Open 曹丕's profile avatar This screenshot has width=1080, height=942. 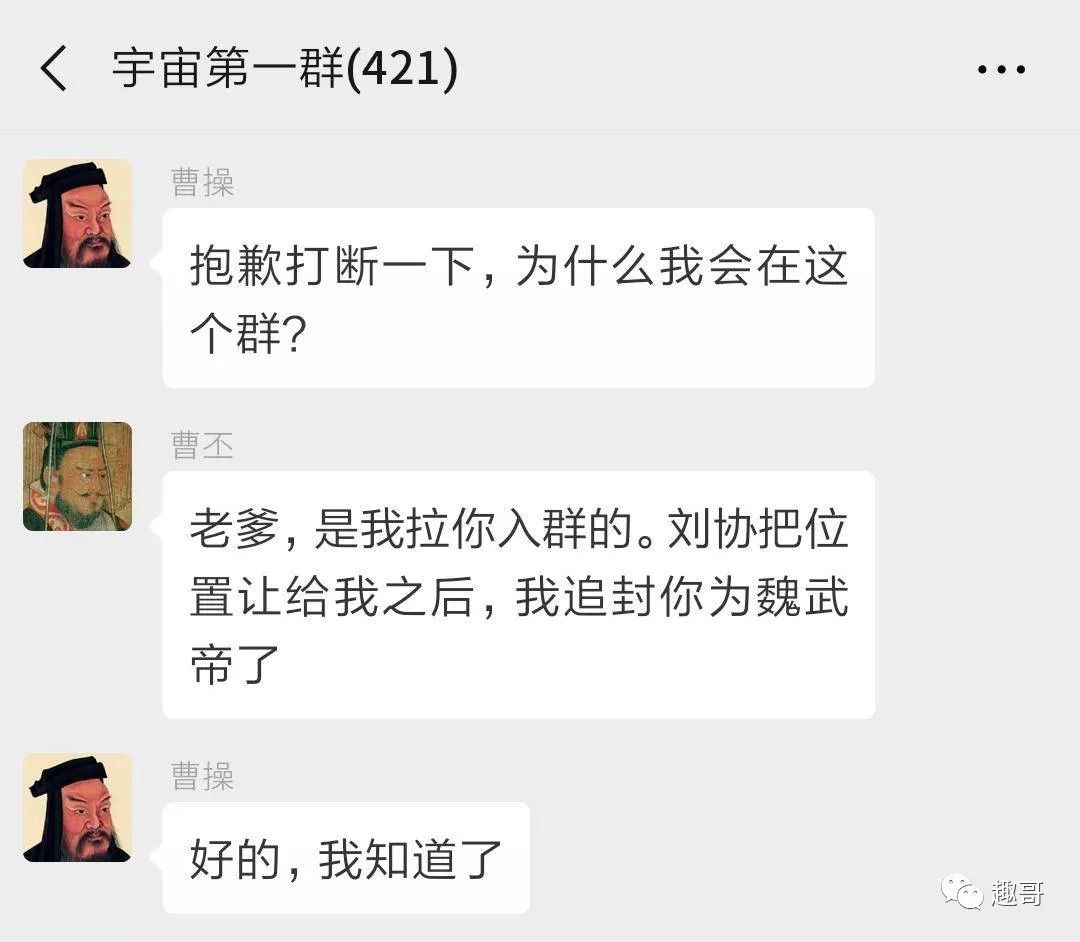pos(78,476)
